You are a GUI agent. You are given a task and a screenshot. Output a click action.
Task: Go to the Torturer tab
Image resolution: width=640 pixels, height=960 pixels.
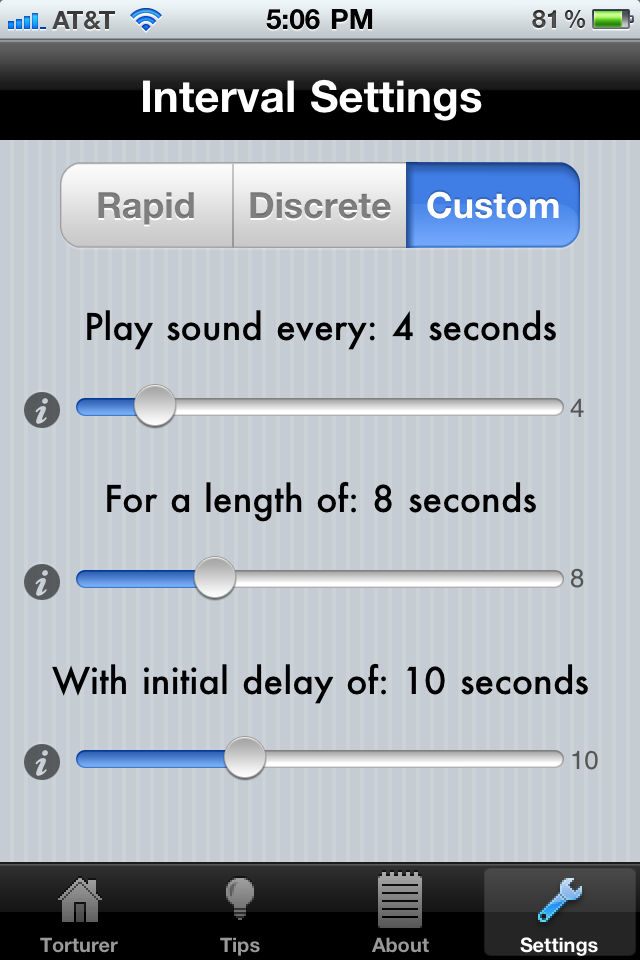click(x=79, y=914)
